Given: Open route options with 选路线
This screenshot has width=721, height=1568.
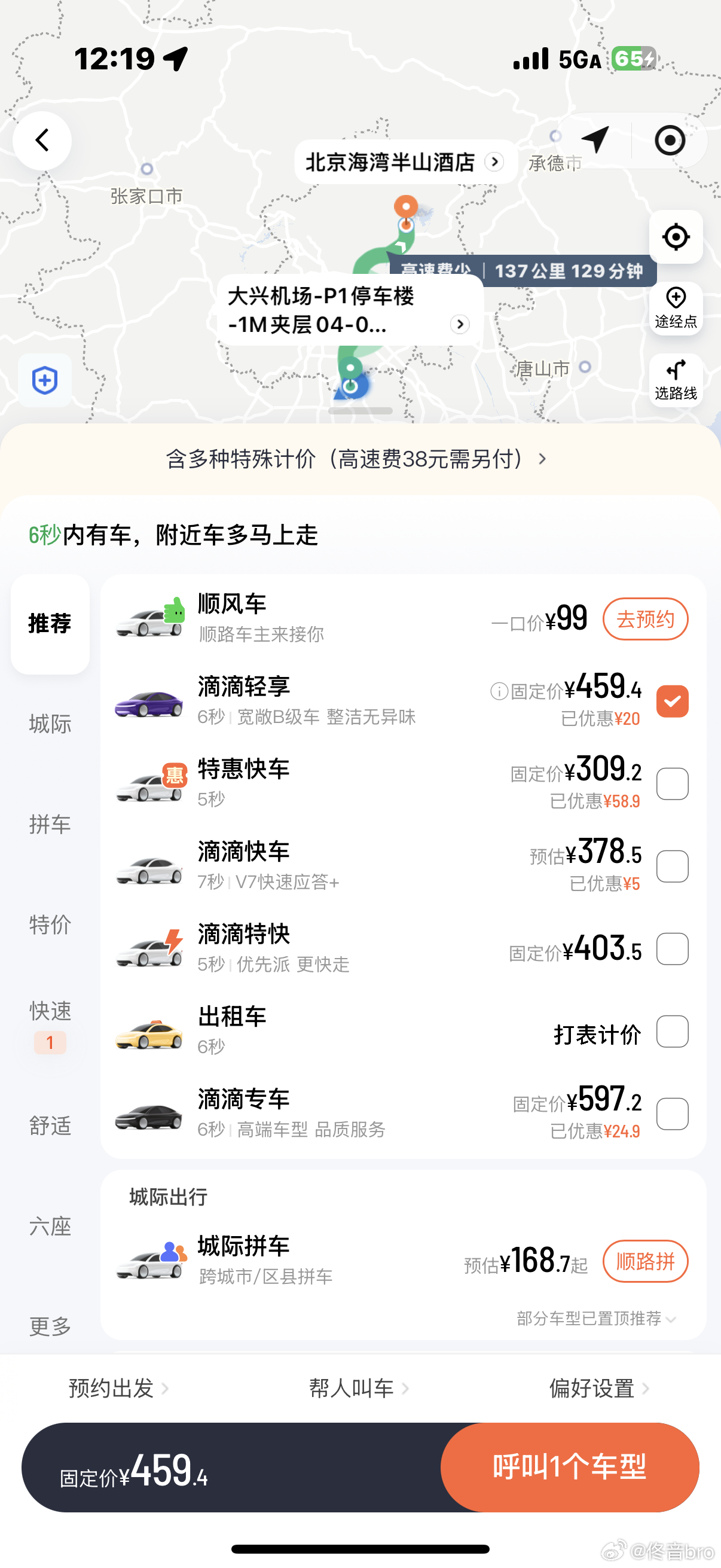Looking at the screenshot, I should (x=676, y=380).
